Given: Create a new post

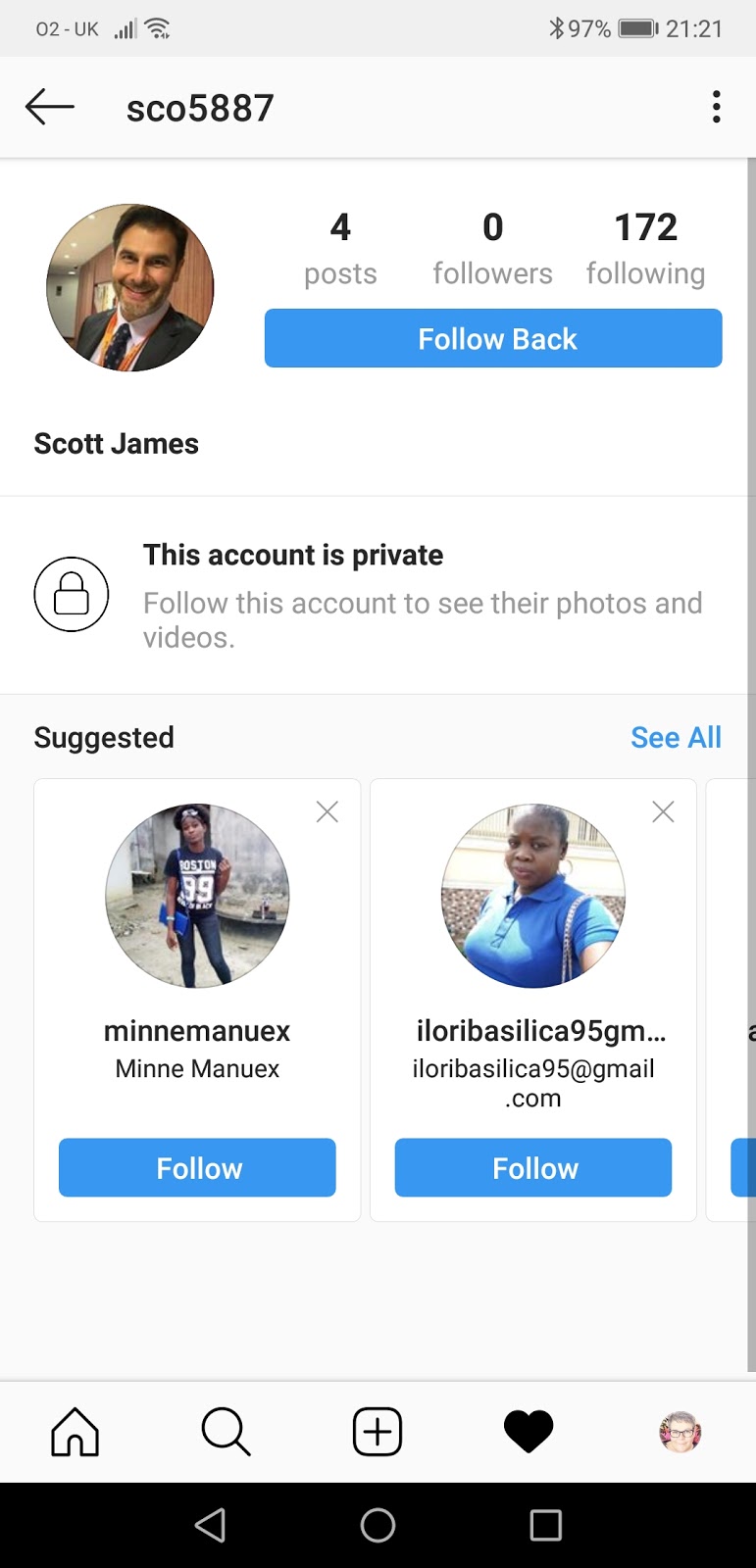Looking at the screenshot, I should [x=378, y=1432].
